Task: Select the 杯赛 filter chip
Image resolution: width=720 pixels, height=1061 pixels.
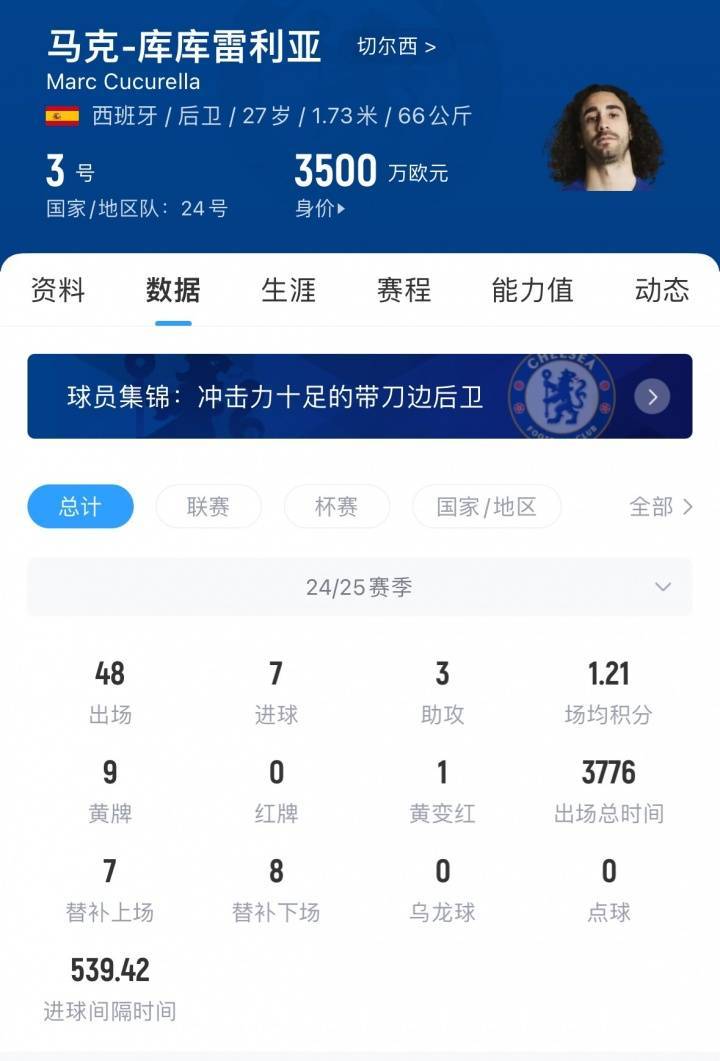Action: [336, 507]
